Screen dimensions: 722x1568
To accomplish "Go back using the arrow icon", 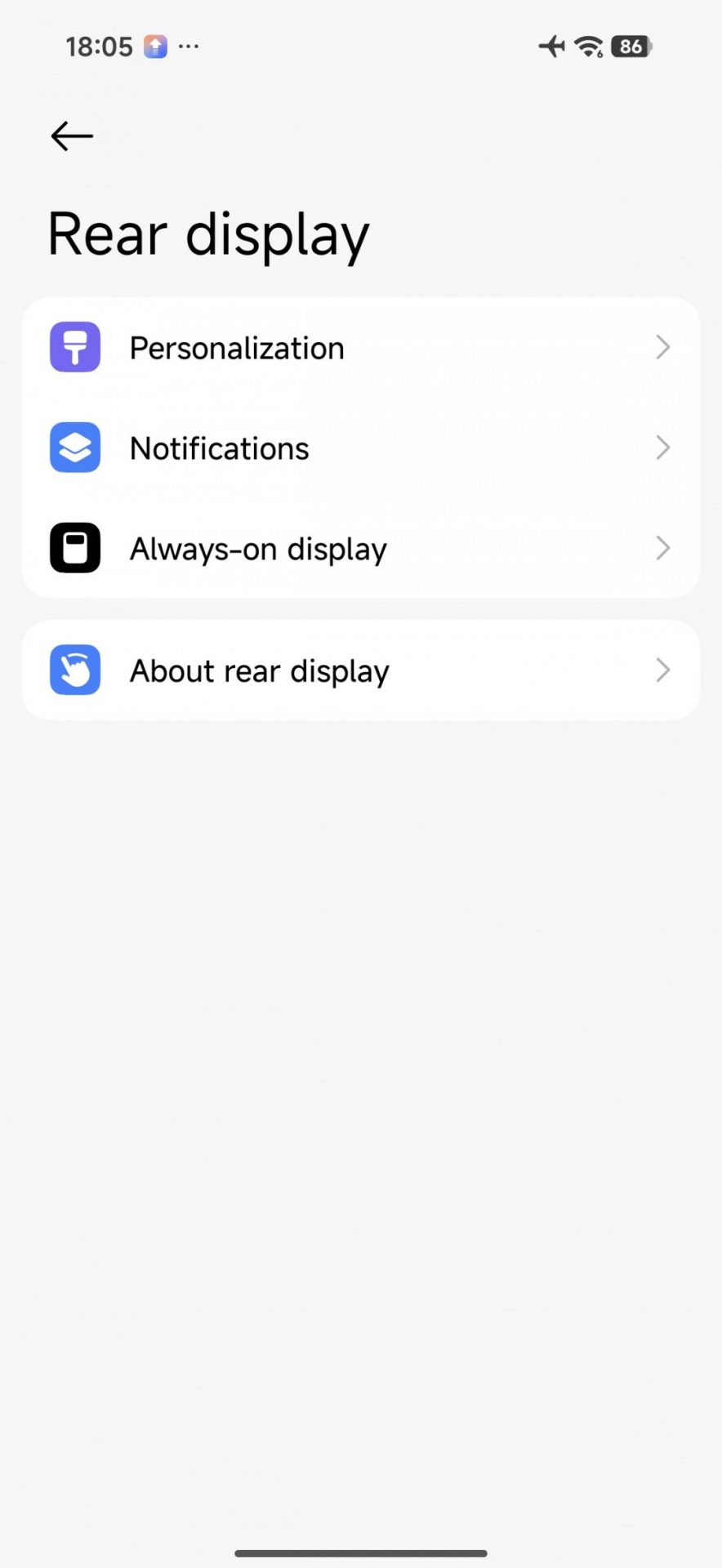I will click(x=72, y=136).
